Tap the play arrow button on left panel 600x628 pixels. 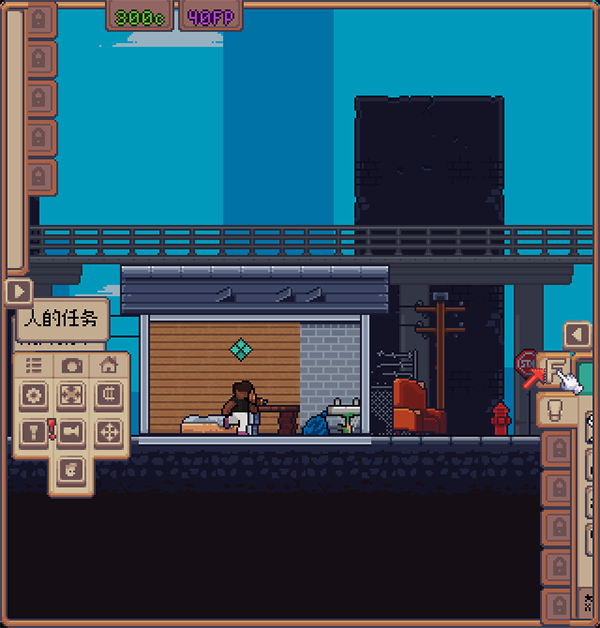pos(19,292)
